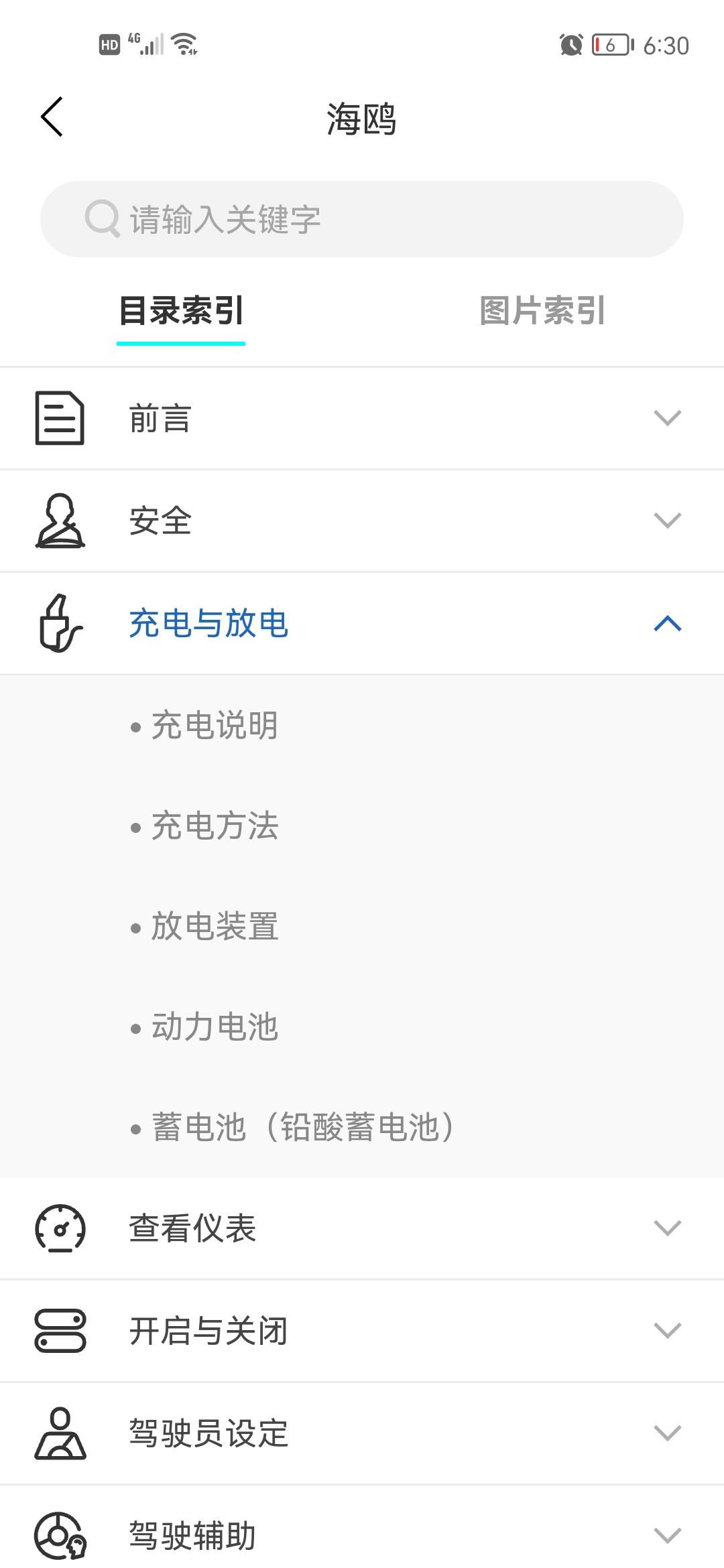Screen dimensions: 724x1568
Task: Open 充电说明
Action: tap(215, 726)
